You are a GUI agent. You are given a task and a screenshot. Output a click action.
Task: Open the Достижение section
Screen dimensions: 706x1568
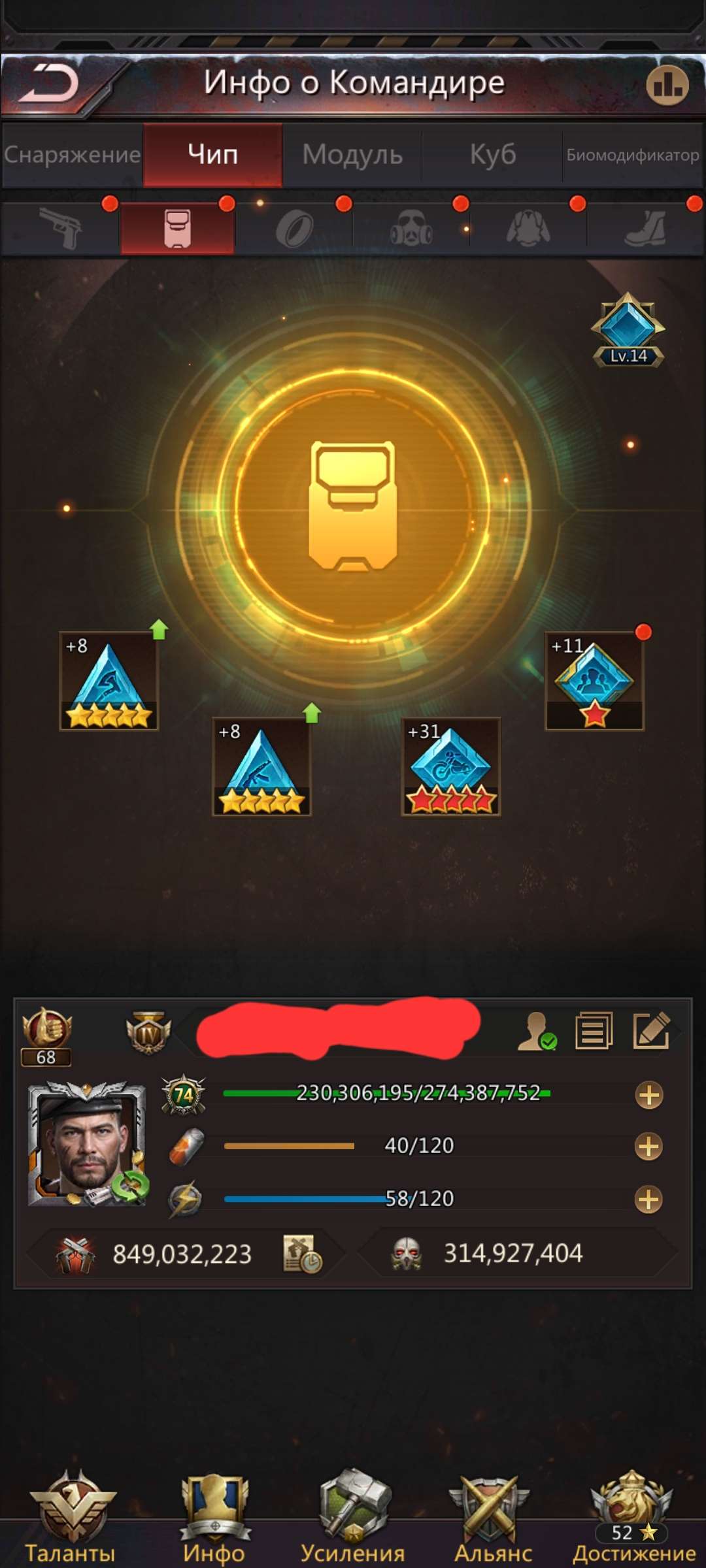(633, 1516)
